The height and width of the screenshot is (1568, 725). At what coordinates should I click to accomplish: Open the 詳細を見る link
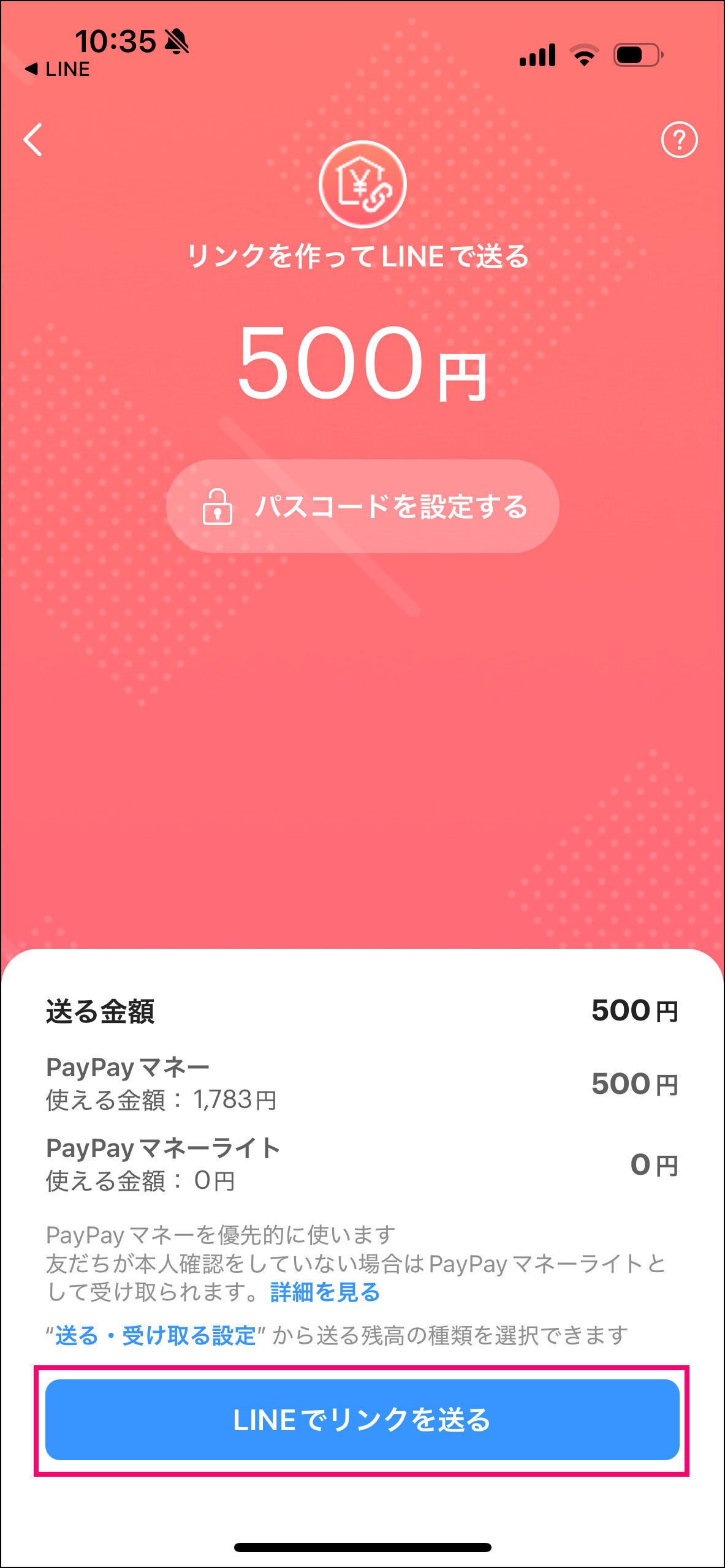click(x=325, y=1292)
